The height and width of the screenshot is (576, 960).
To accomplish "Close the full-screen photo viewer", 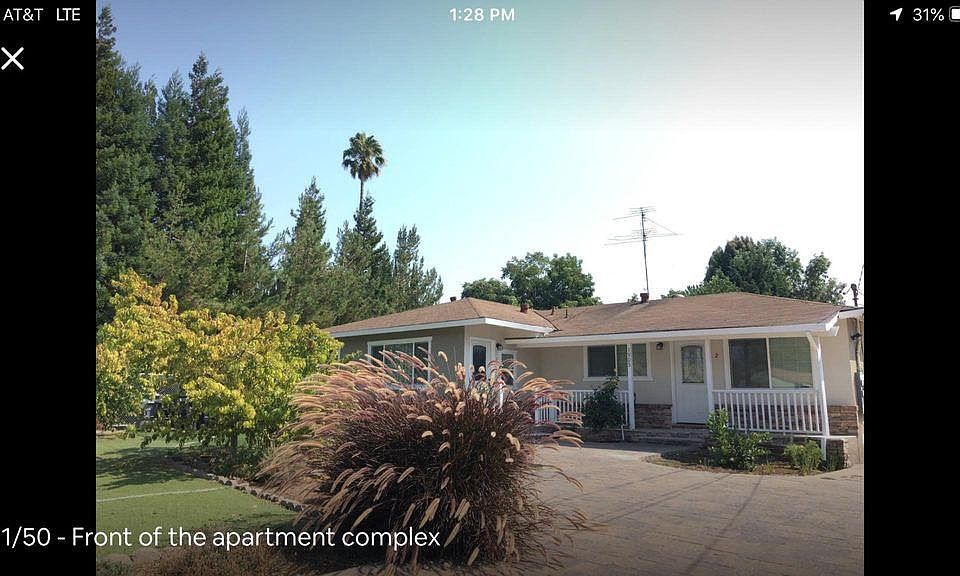I will (x=12, y=58).
